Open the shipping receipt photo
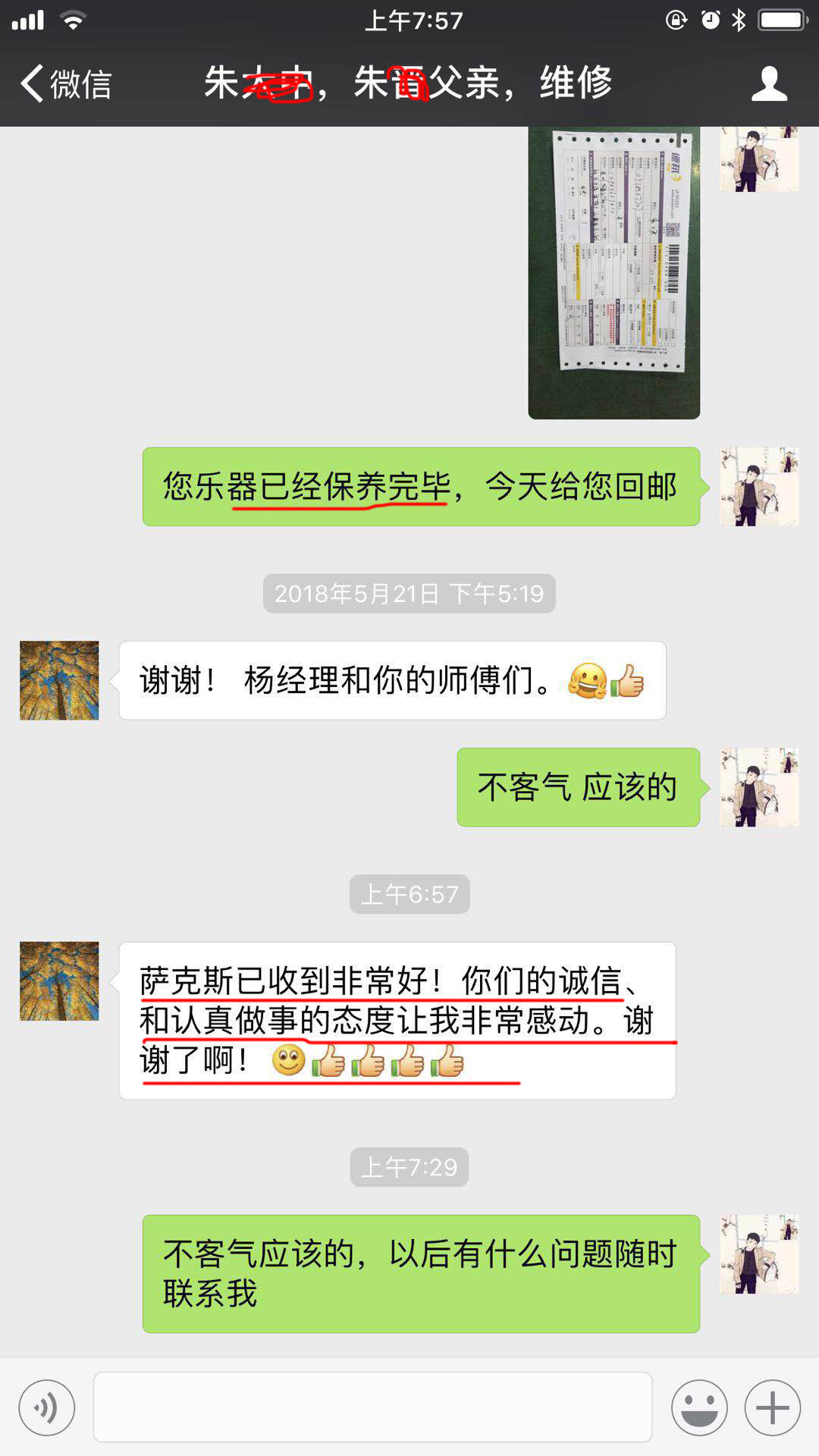 [613, 271]
